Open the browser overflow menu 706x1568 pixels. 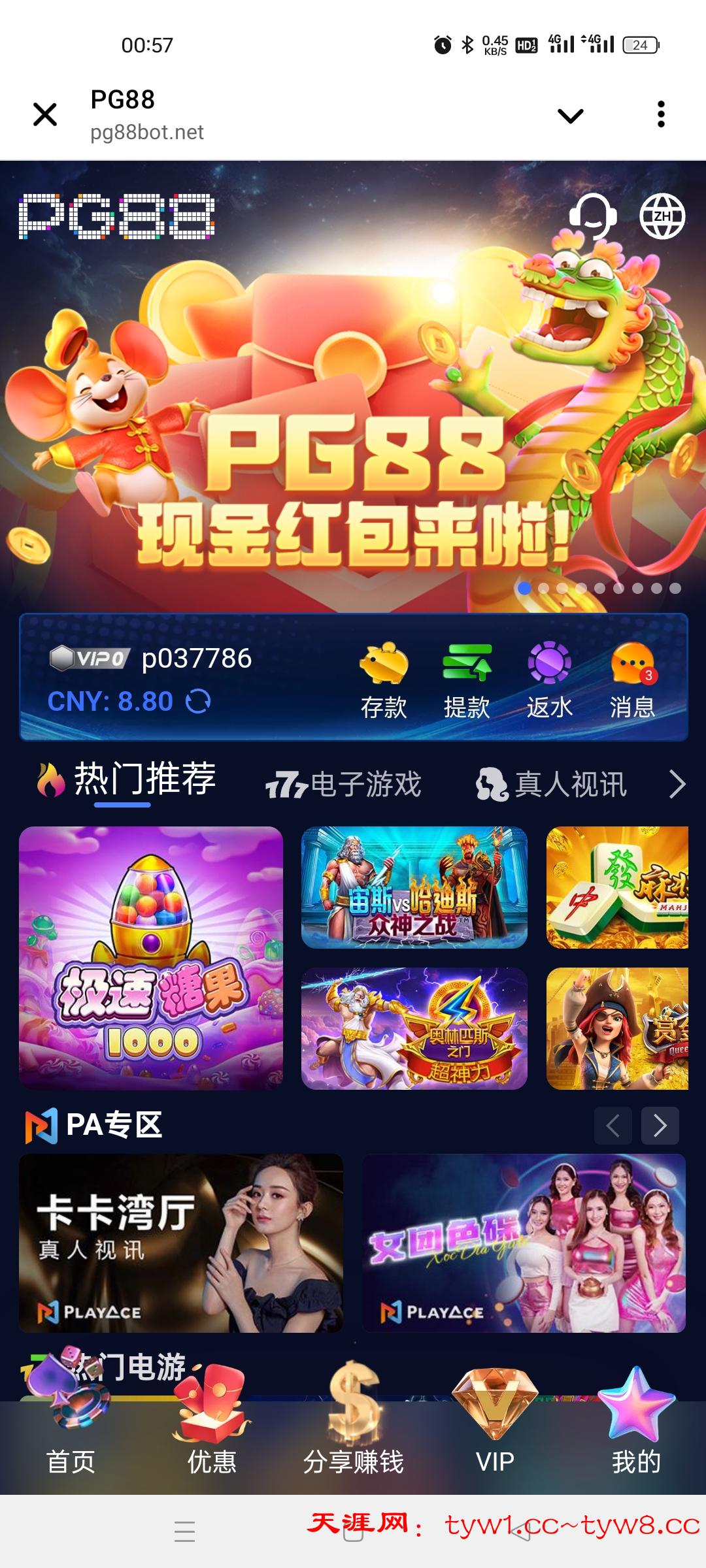tap(661, 114)
